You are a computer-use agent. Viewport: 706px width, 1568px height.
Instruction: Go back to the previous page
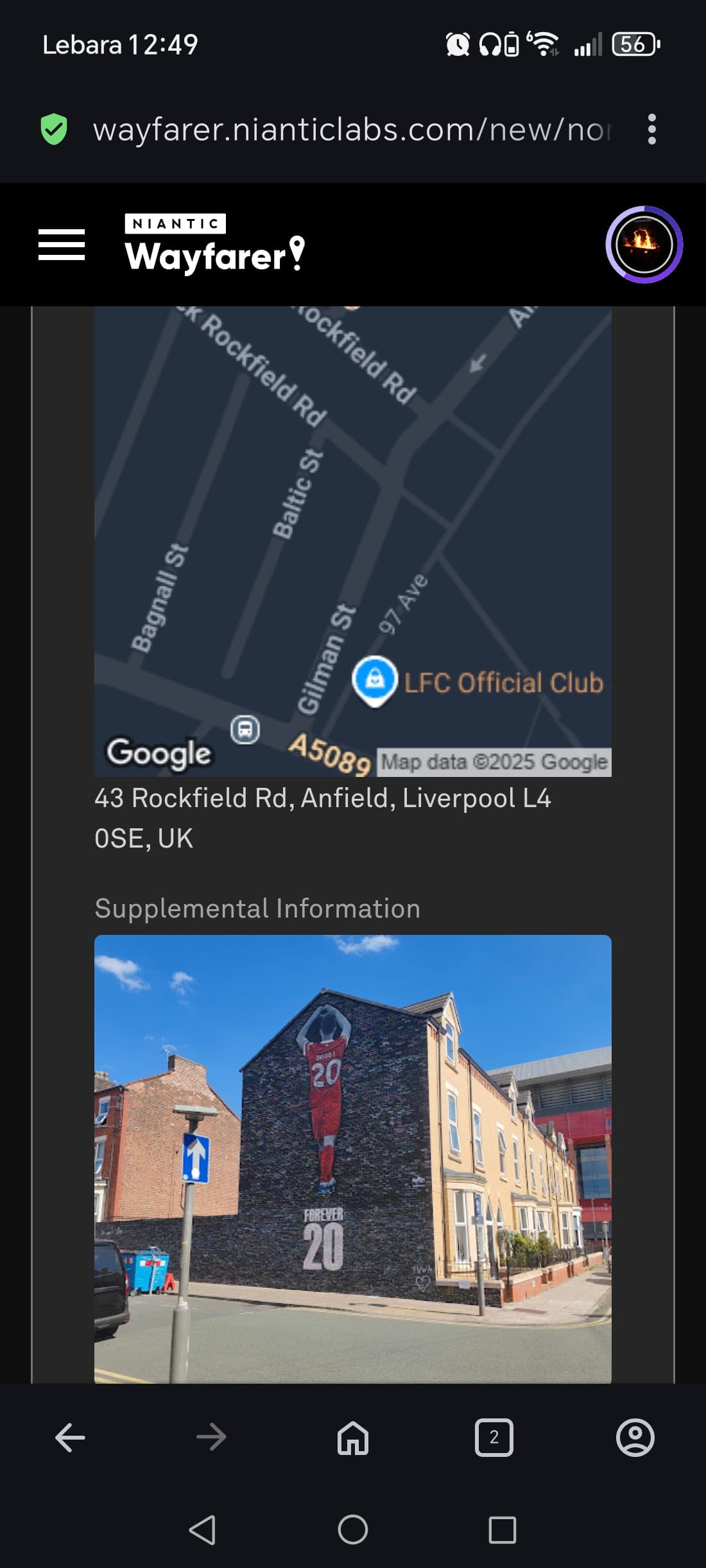(x=70, y=1437)
